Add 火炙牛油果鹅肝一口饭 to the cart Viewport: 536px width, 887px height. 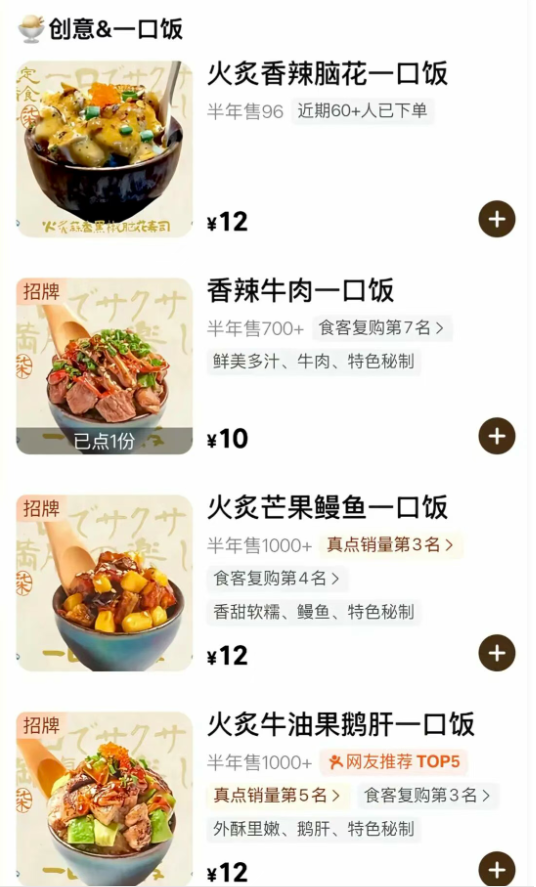497,869
